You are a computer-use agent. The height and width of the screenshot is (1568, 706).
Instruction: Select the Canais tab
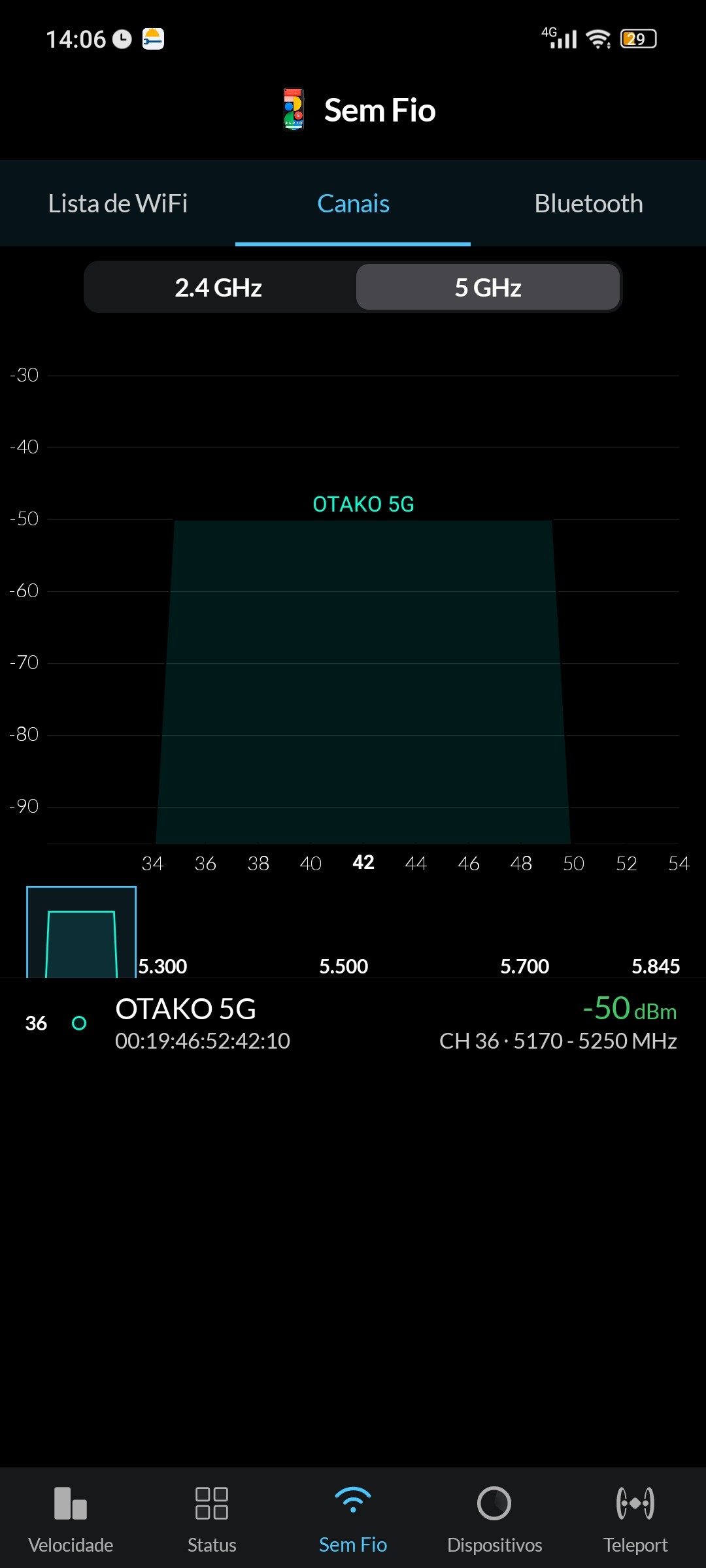pyautogui.click(x=353, y=204)
